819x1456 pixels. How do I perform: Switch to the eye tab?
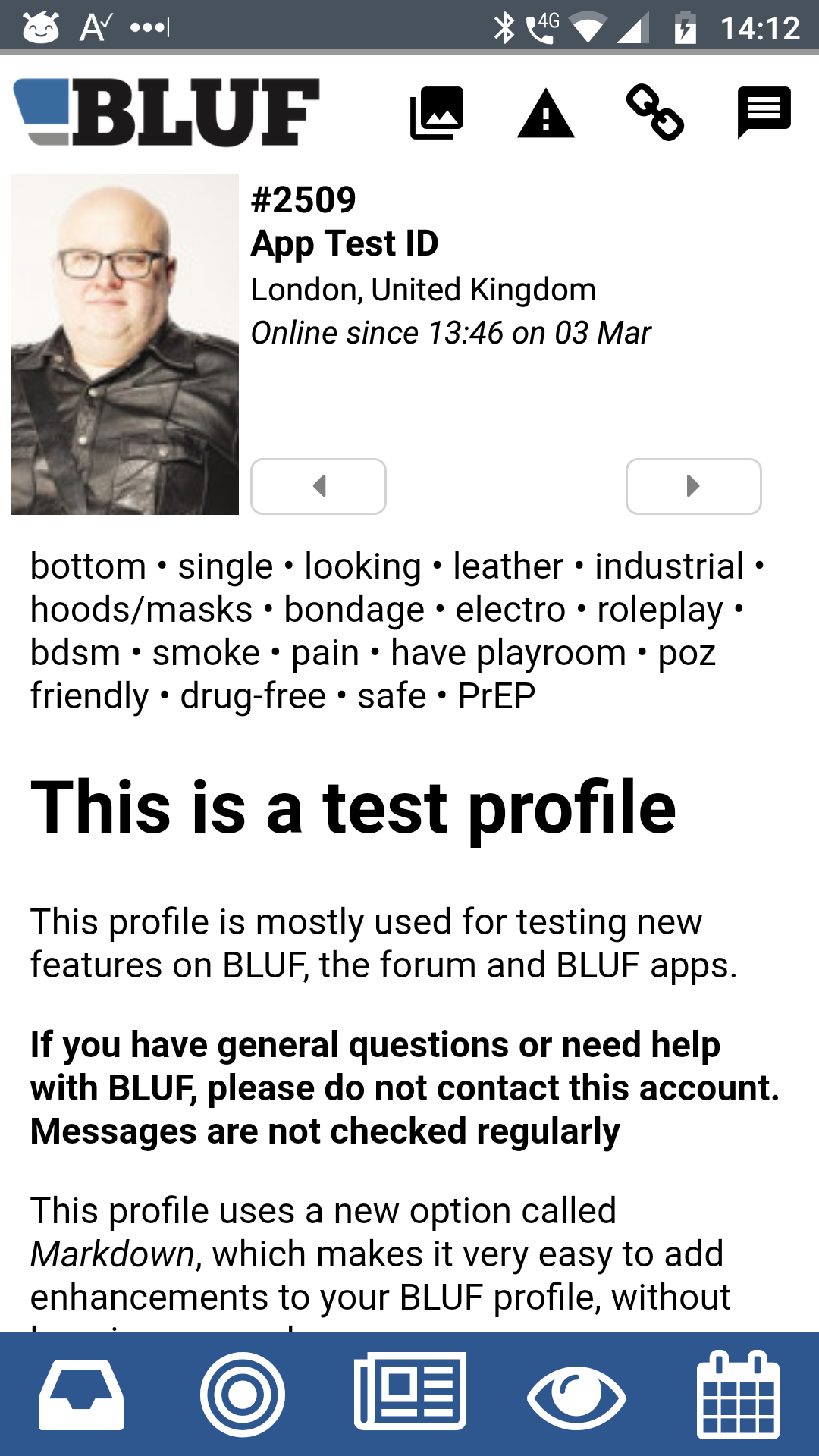[576, 1395]
